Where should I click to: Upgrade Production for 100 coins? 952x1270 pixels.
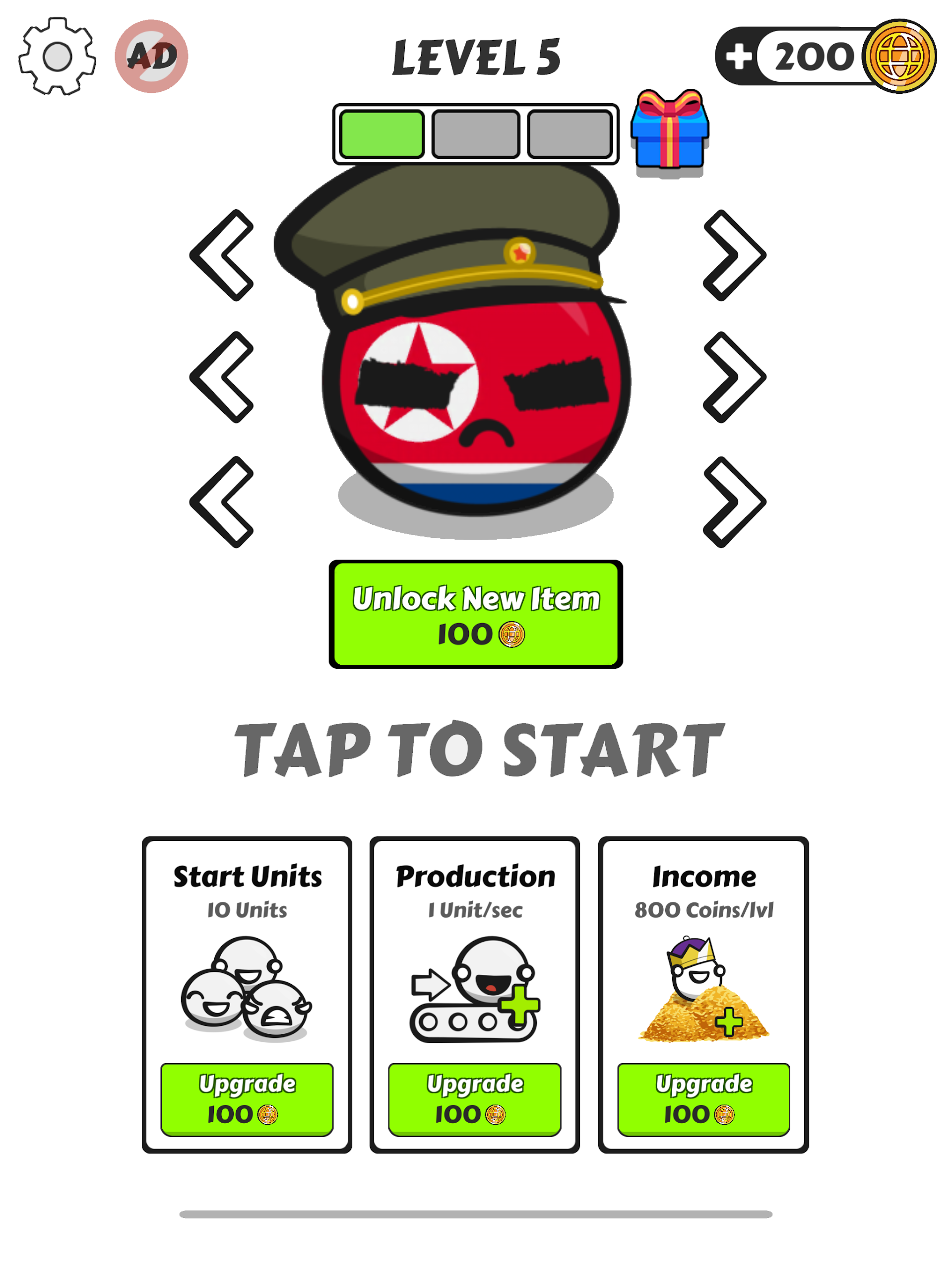[475, 1099]
